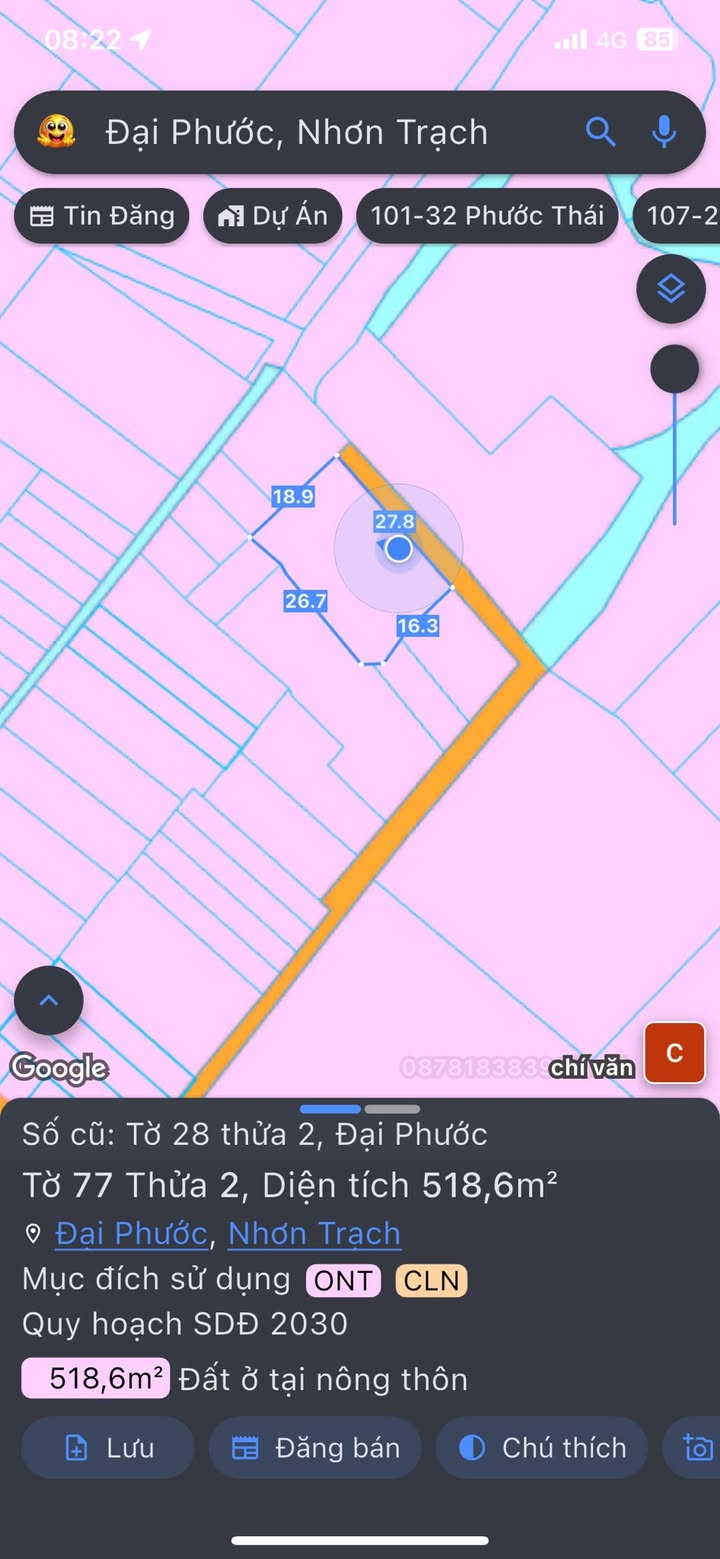The width and height of the screenshot is (720, 1559).
Task: Open the map layers button
Action: pyautogui.click(x=671, y=289)
